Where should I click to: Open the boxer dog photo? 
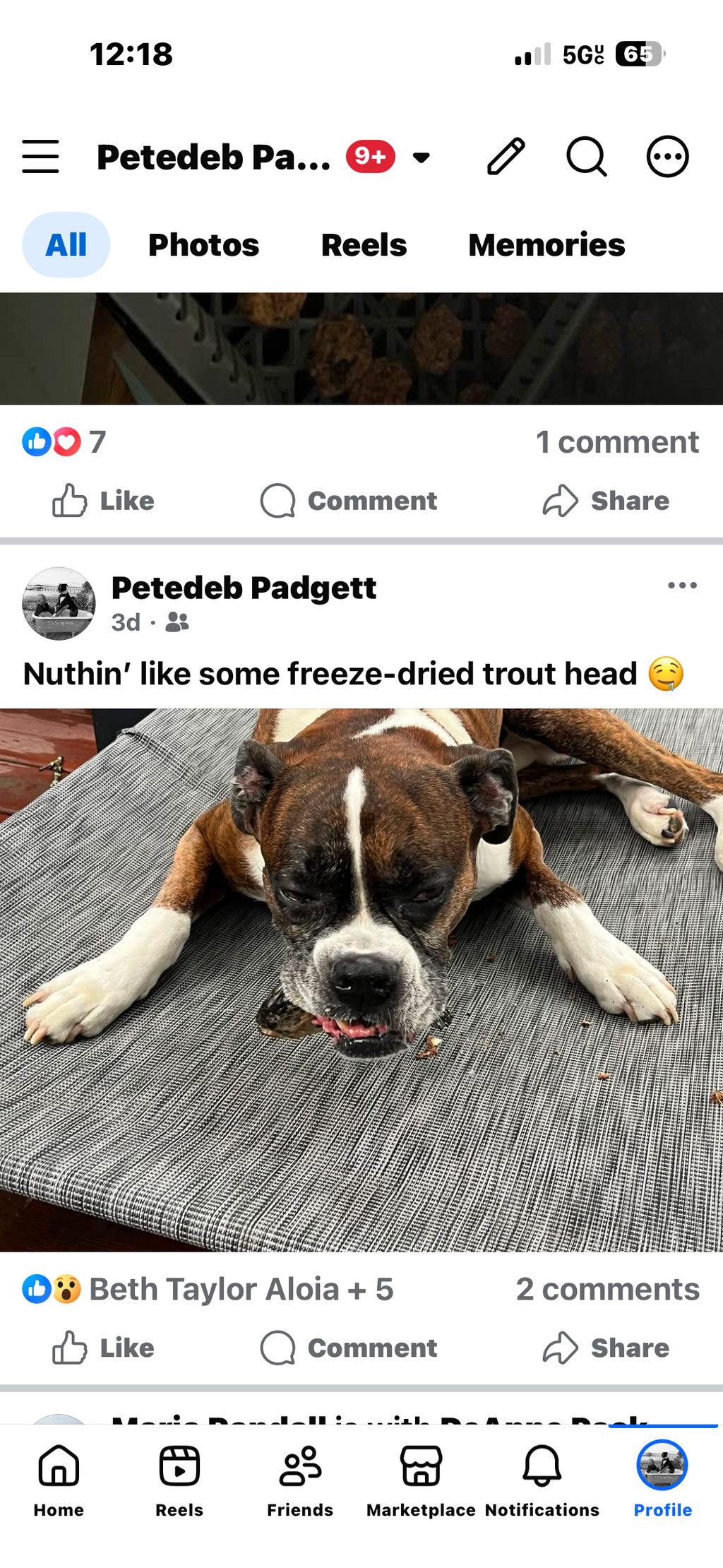point(361,980)
